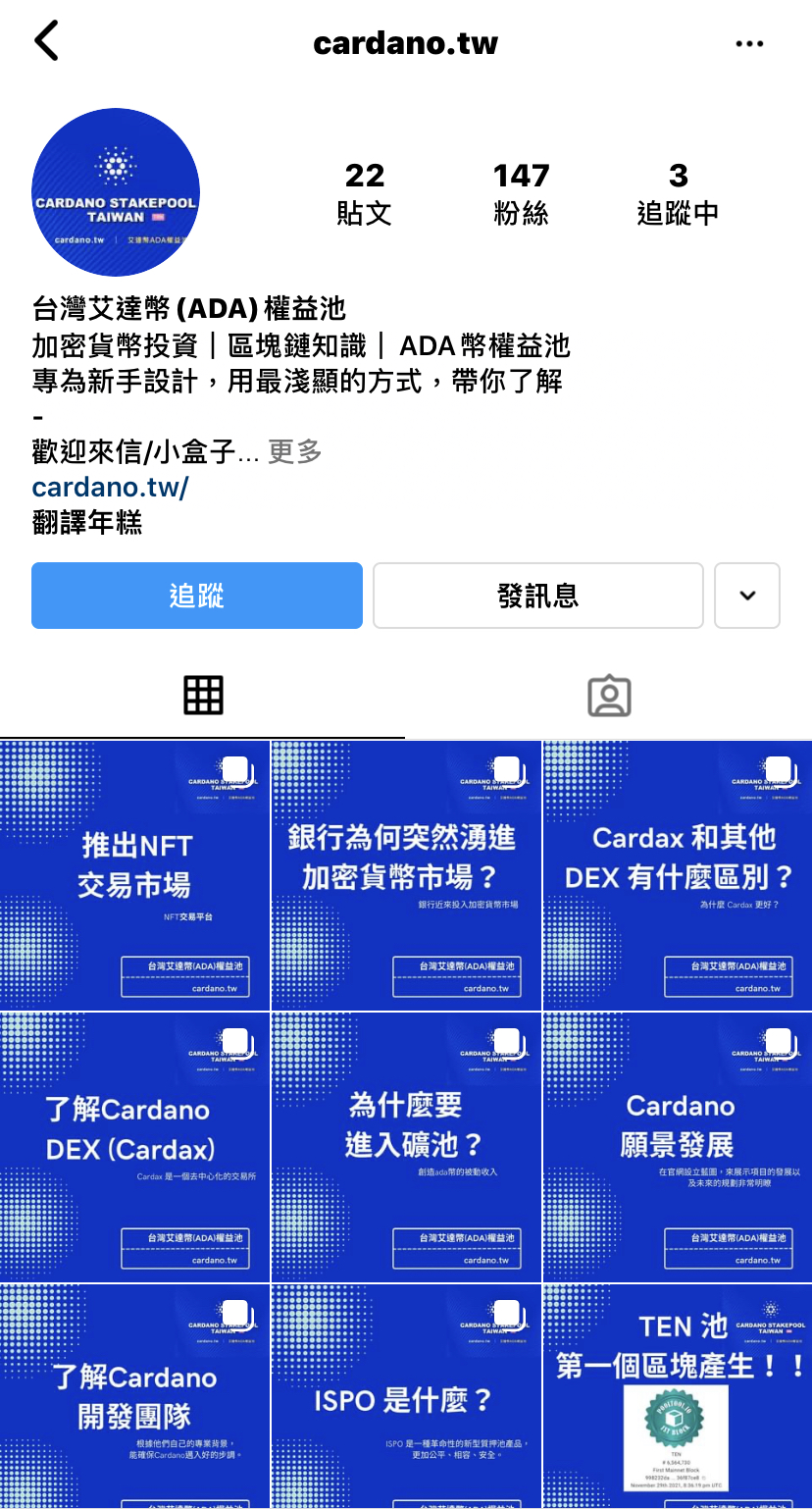Viewport: 812px width, 1509px height.
Task: Open the cardano.tw profile picture
Action: click(x=116, y=192)
